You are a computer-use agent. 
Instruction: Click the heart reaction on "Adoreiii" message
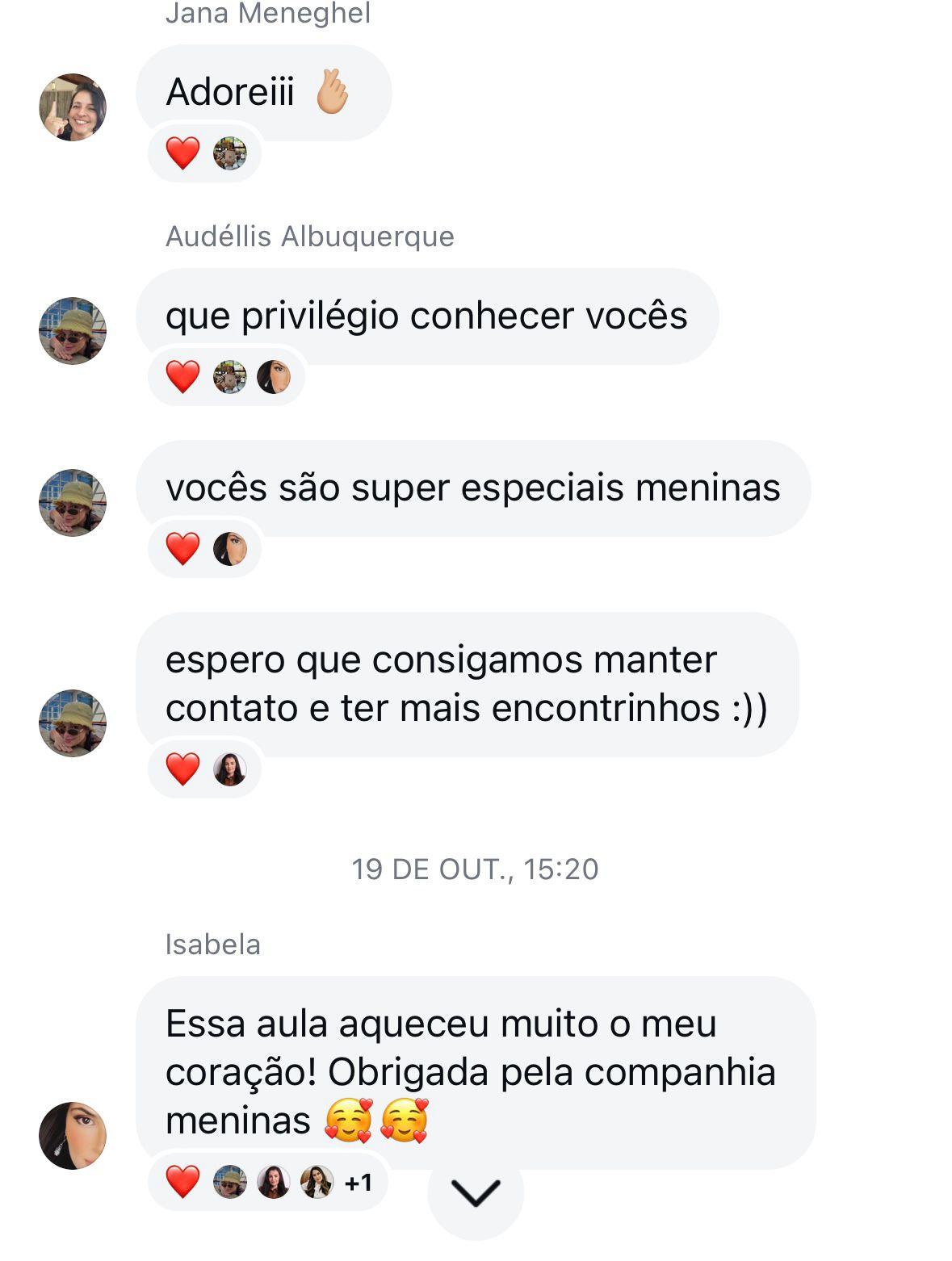[x=182, y=152]
